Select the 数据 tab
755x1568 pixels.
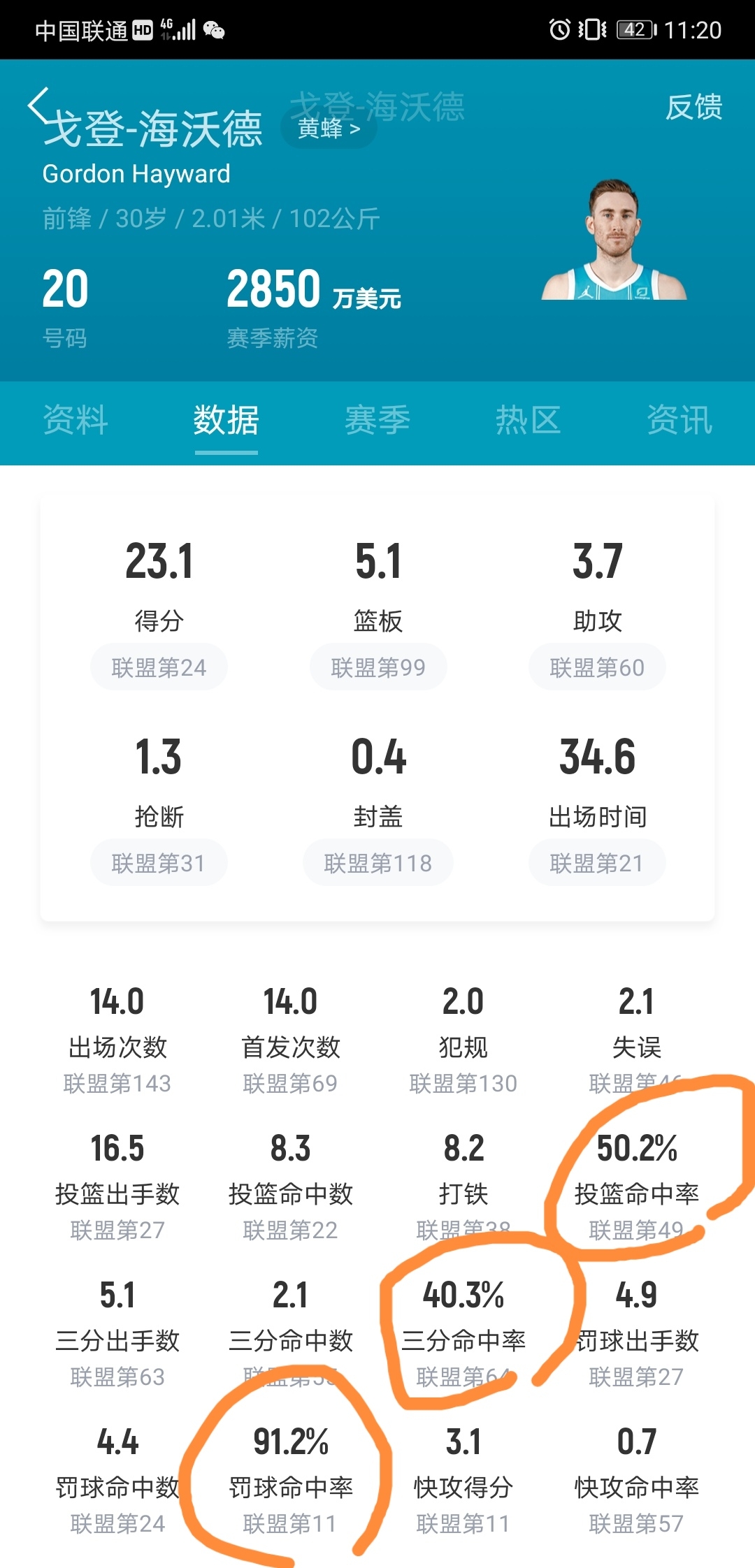tap(226, 420)
